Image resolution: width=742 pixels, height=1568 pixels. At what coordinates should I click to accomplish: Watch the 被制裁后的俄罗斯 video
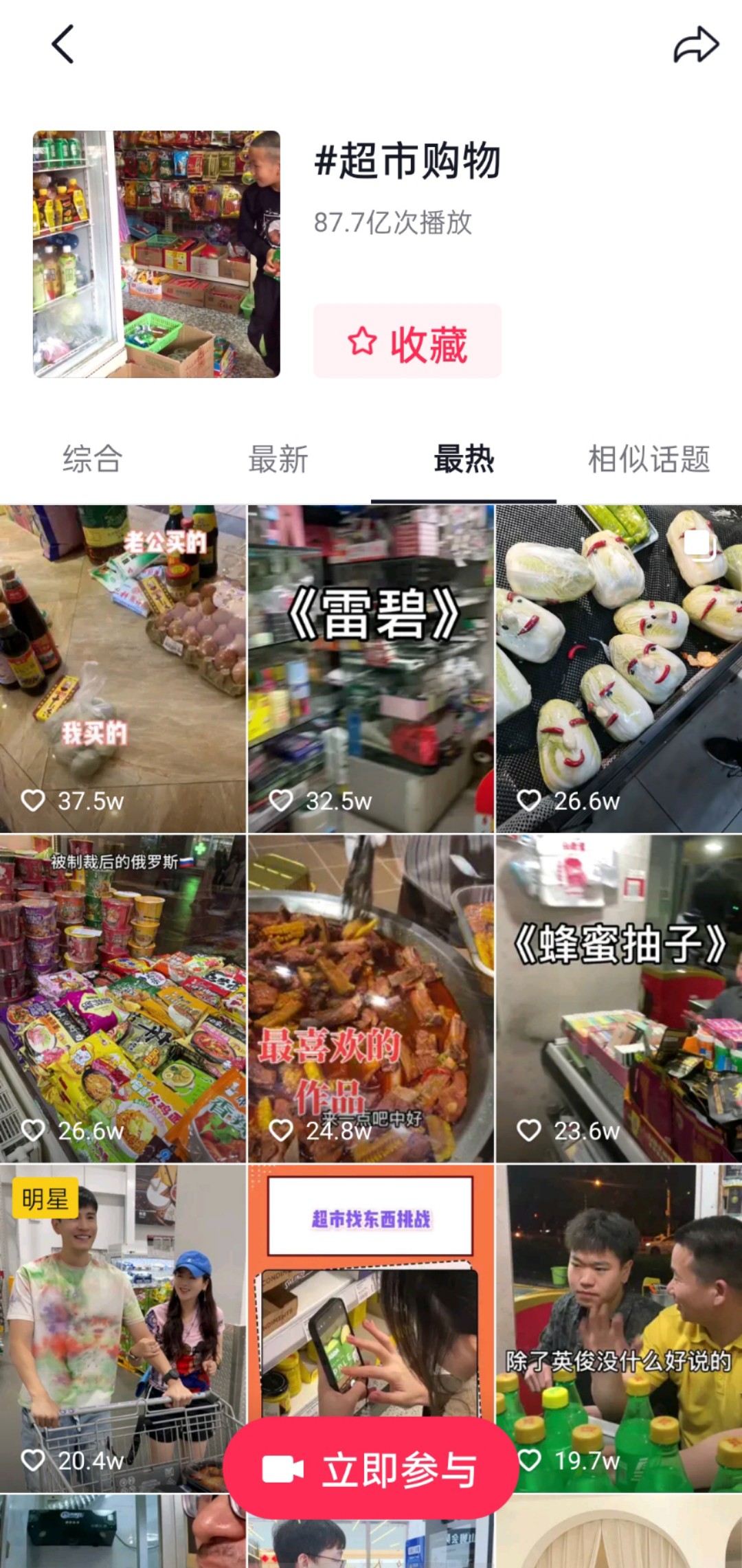[123, 998]
